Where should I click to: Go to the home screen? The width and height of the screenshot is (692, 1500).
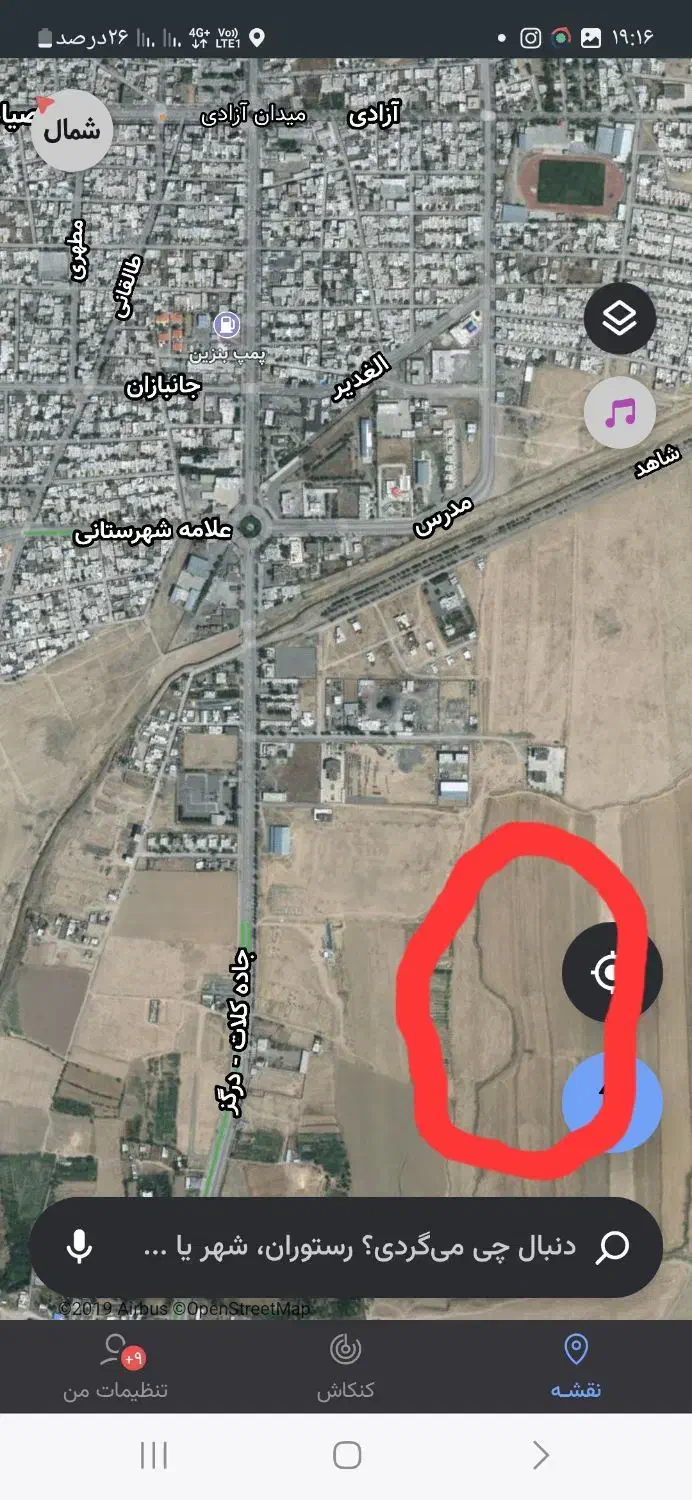pyautogui.click(x=346, y=1455)
